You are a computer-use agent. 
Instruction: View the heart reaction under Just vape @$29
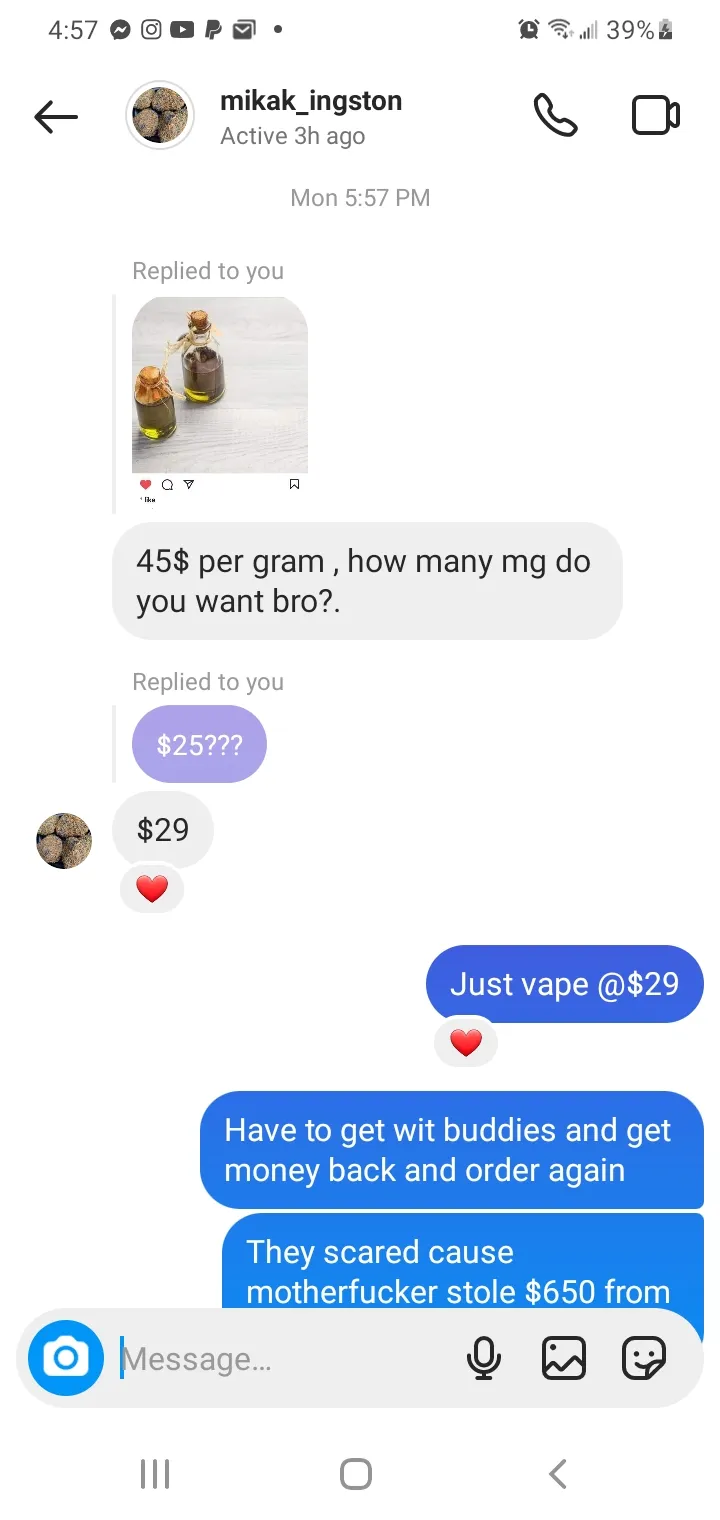(466, 1044)
